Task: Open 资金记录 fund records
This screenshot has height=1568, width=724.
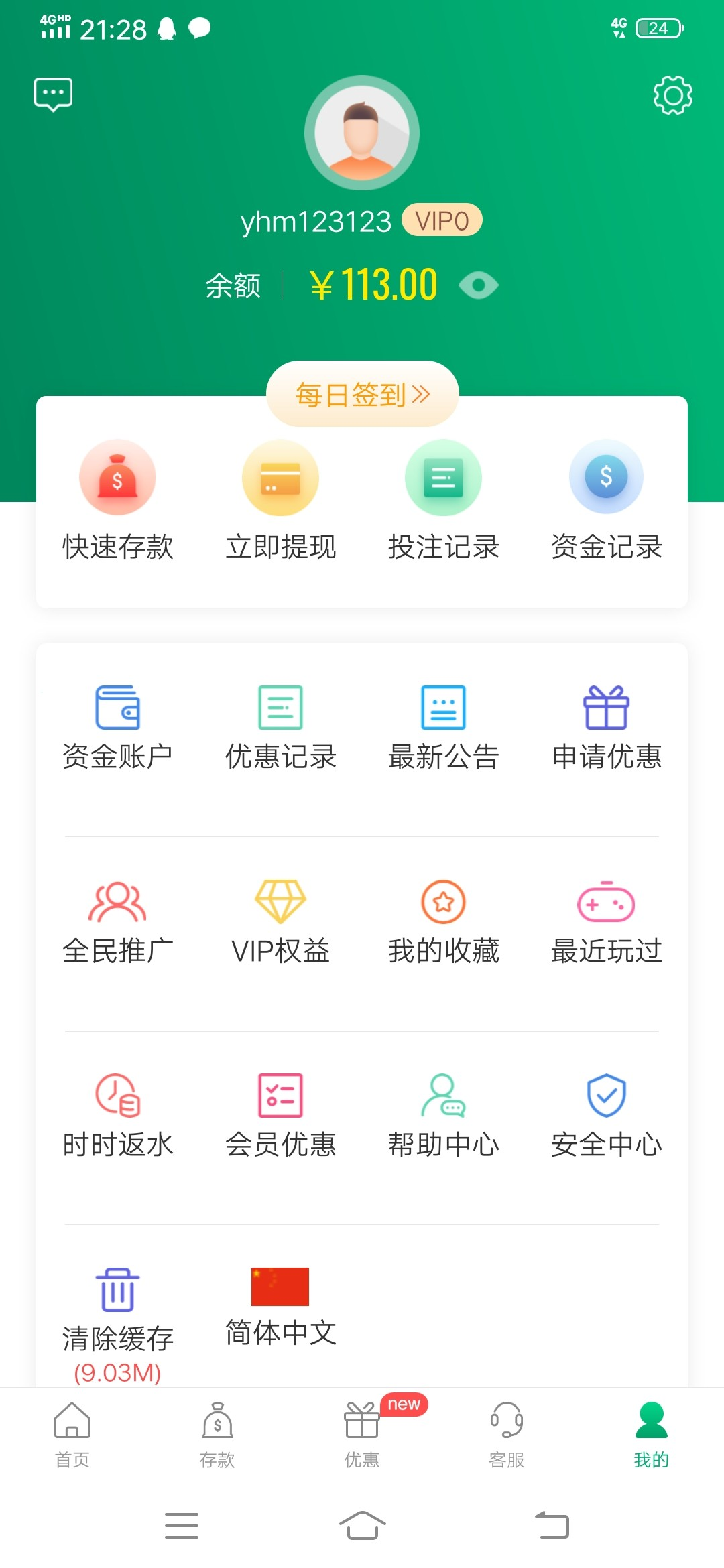Action: [606, 500]
